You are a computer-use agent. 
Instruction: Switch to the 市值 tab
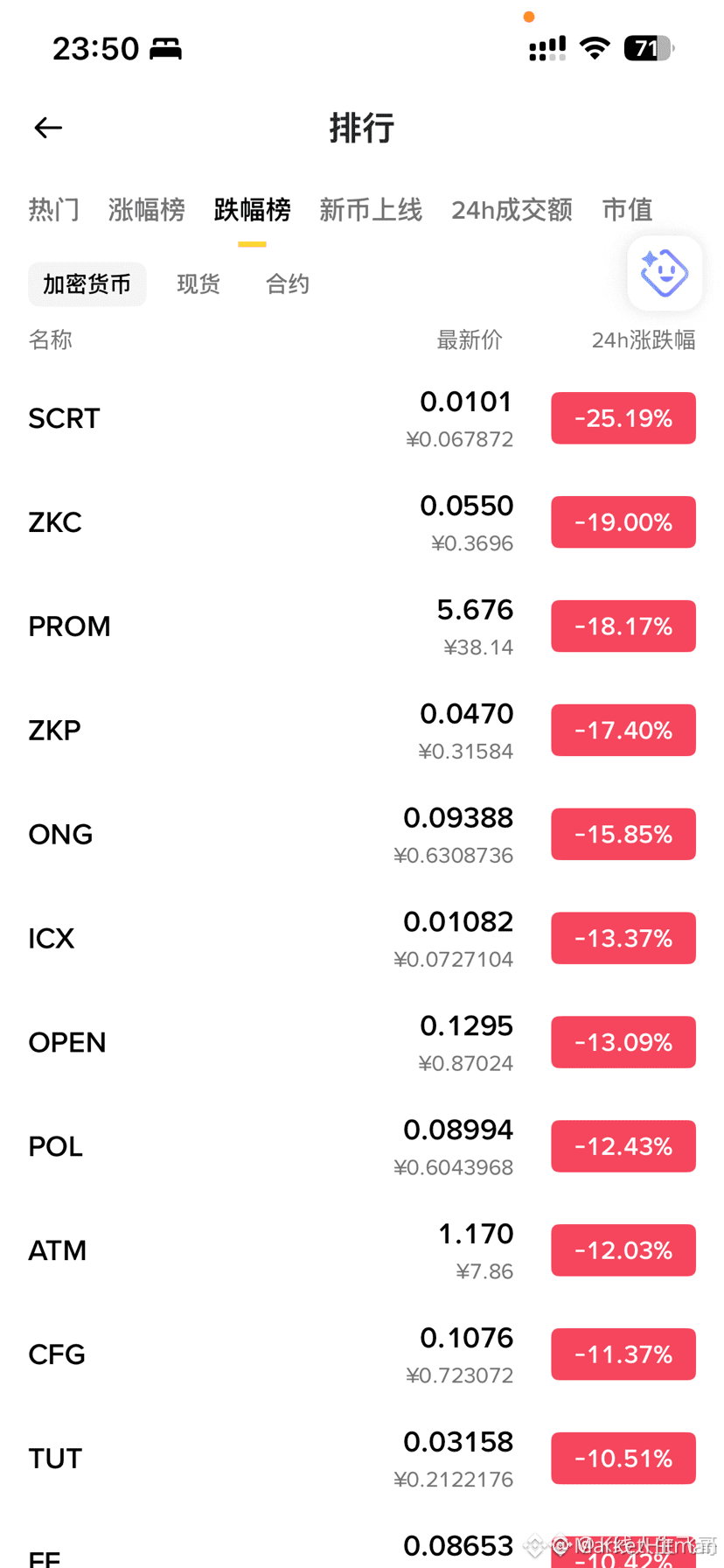[628, 210]
